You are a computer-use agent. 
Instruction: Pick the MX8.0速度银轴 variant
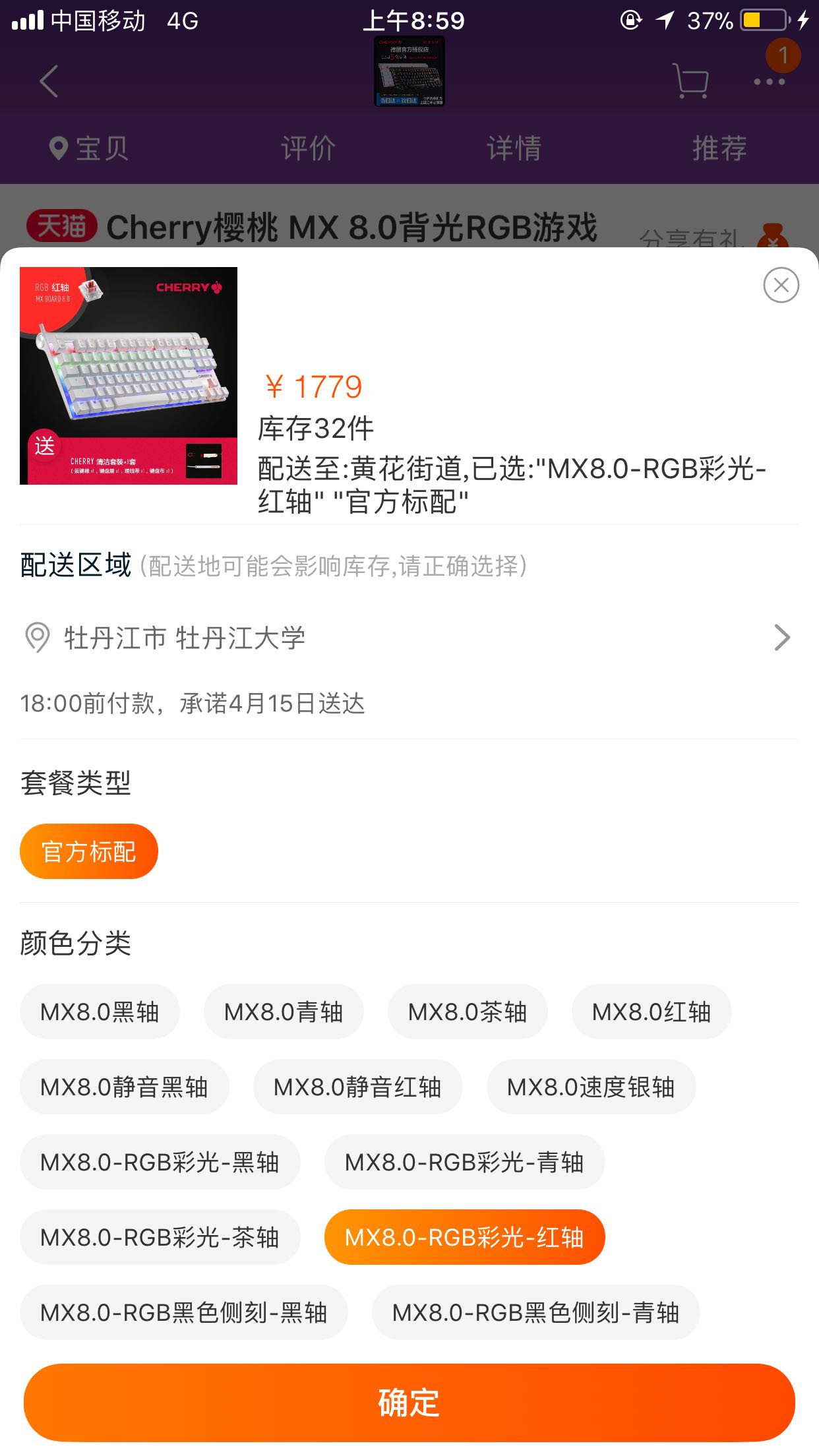[x=591, y=1087]
